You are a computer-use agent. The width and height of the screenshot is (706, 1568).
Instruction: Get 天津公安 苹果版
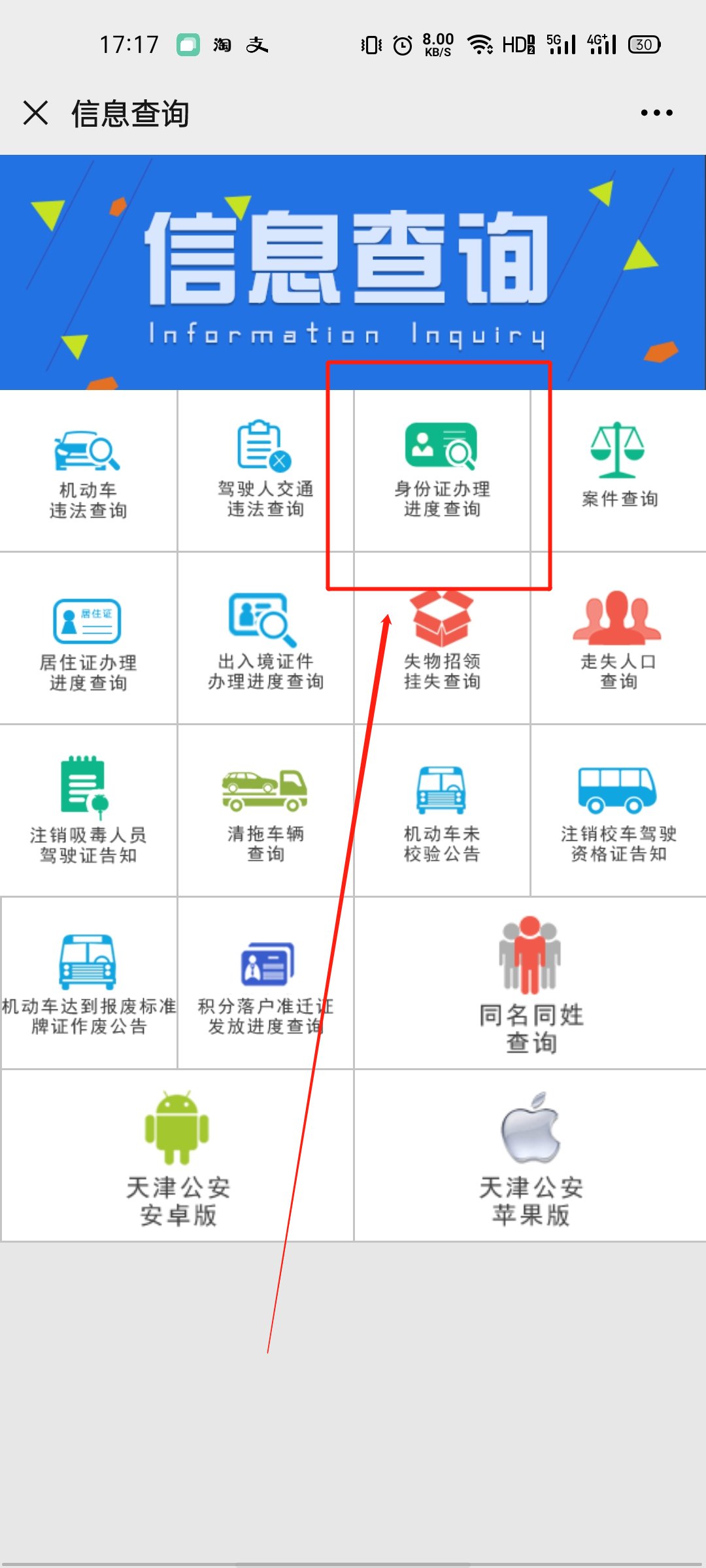coord(530,1156)
